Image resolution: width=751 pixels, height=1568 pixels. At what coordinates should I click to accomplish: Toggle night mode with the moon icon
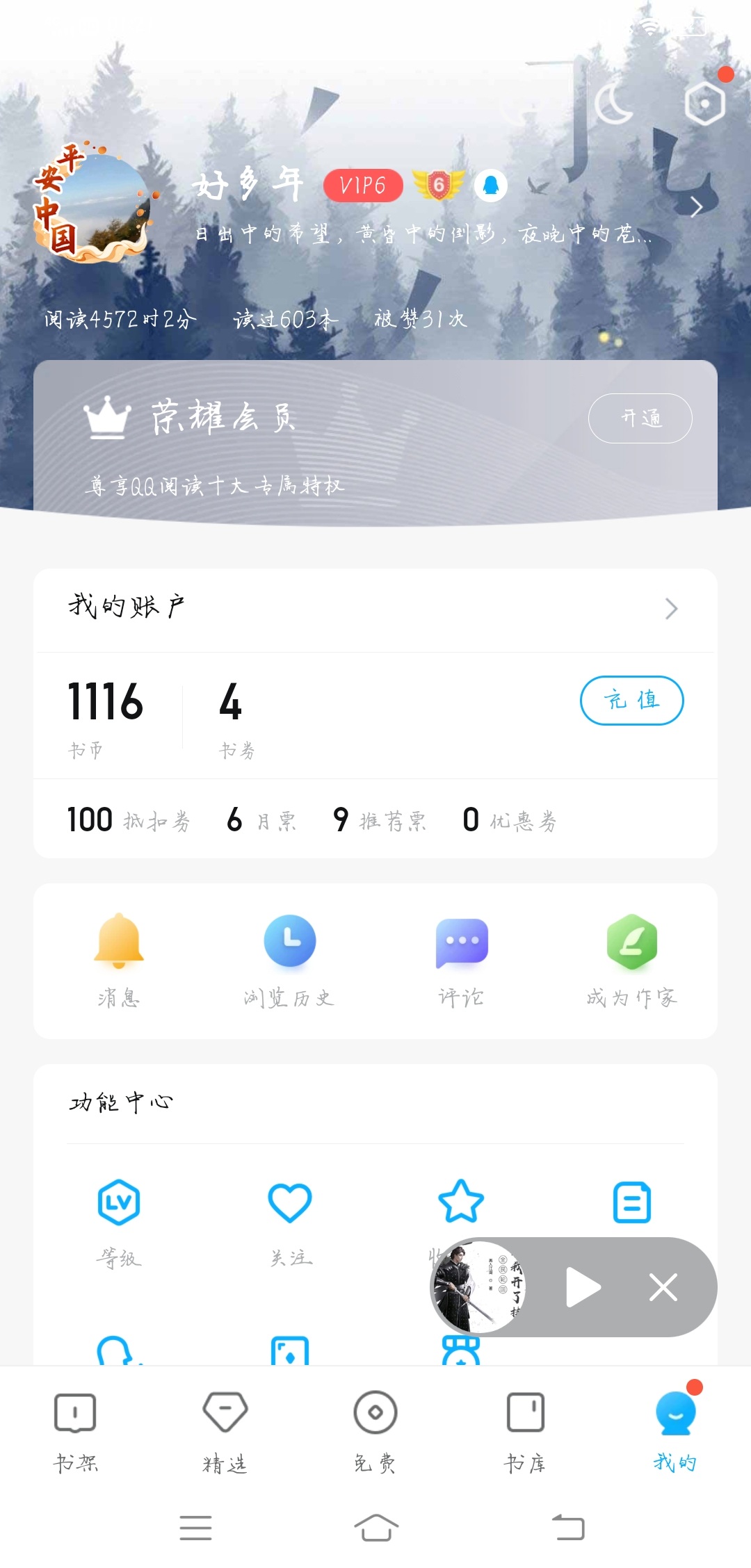(x=614, y=104)
